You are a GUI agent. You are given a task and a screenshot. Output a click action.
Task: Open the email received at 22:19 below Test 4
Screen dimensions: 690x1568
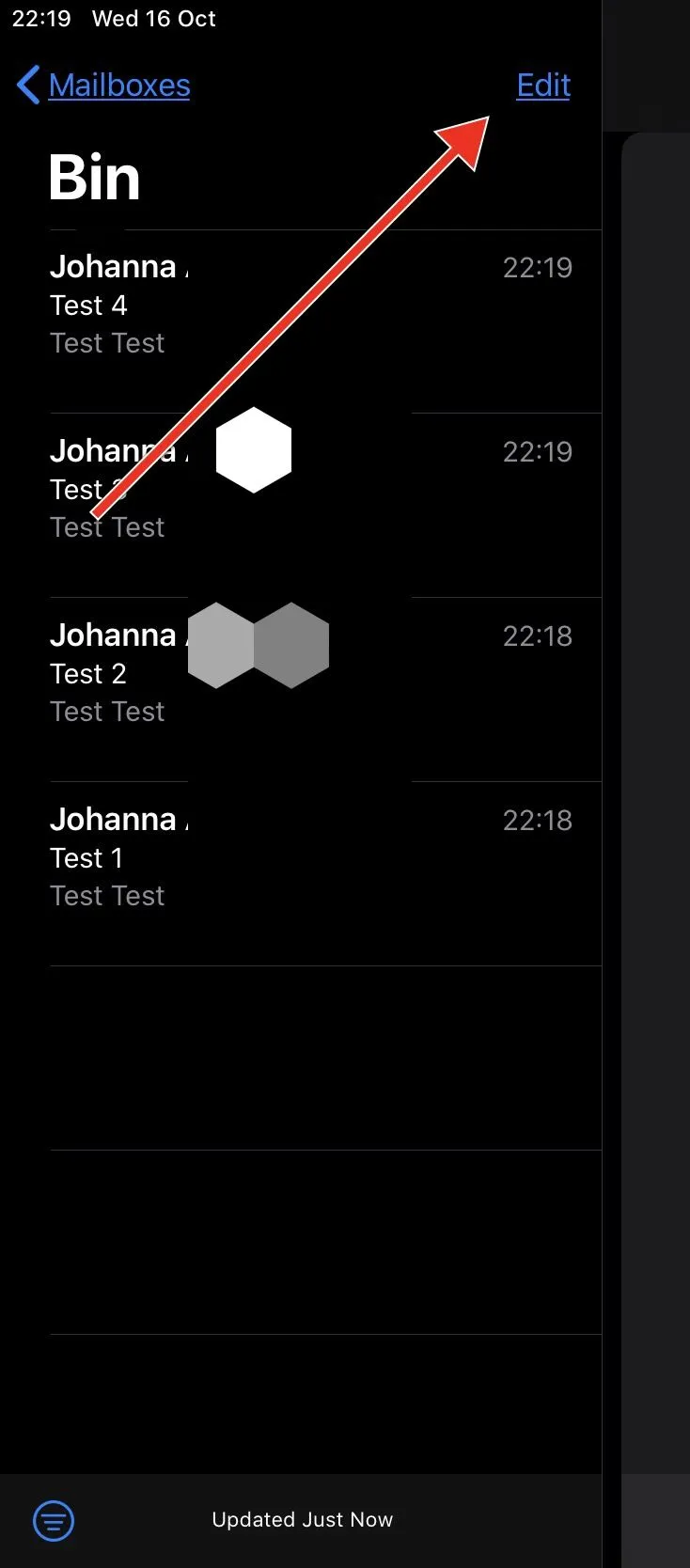(x=376, y=490)
